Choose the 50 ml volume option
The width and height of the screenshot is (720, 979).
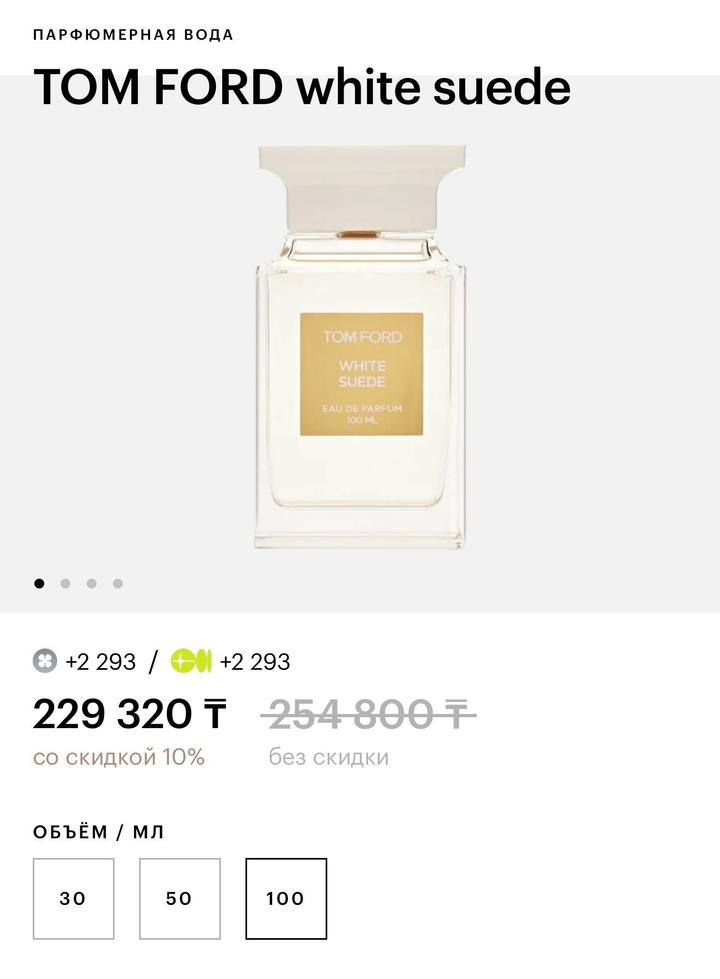click(179, 898)
